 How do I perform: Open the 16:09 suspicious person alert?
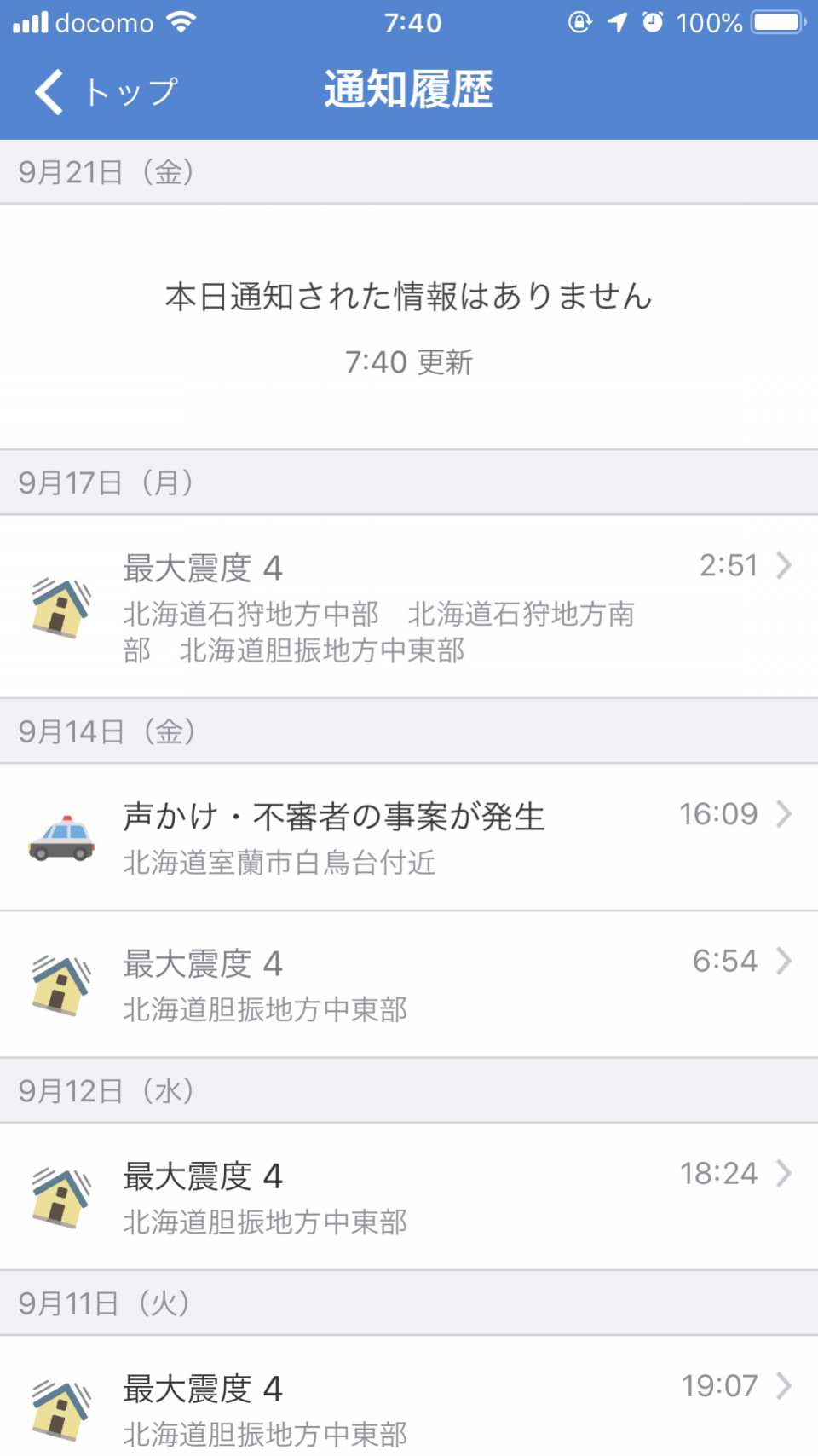click(x=409, y=837)
